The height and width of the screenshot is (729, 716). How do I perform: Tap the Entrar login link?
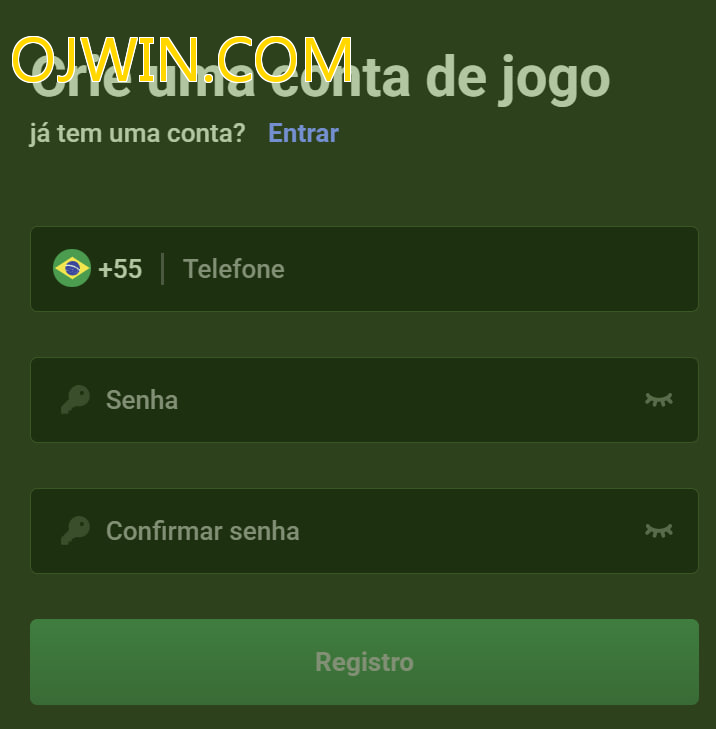(303, 133)
